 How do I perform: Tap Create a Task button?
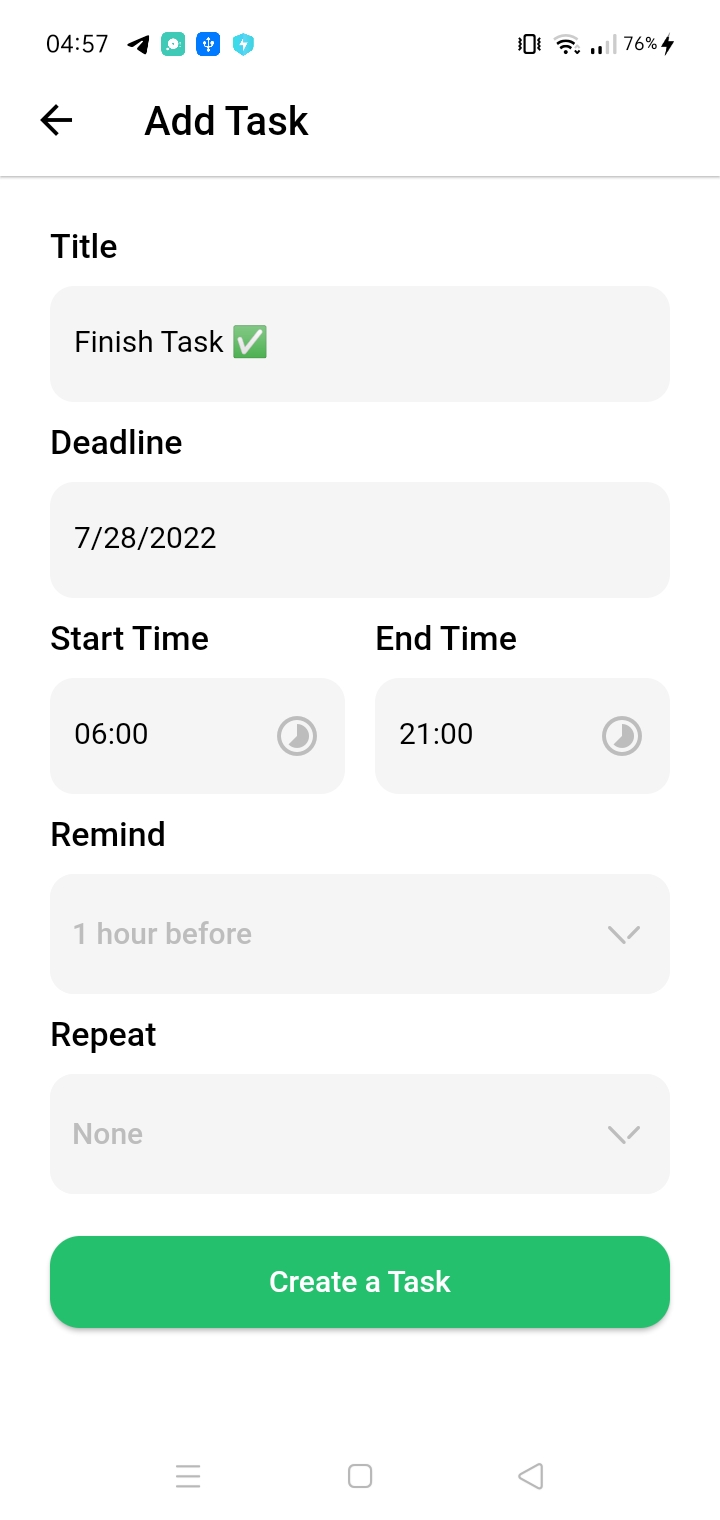click(x=360, y=1281)
